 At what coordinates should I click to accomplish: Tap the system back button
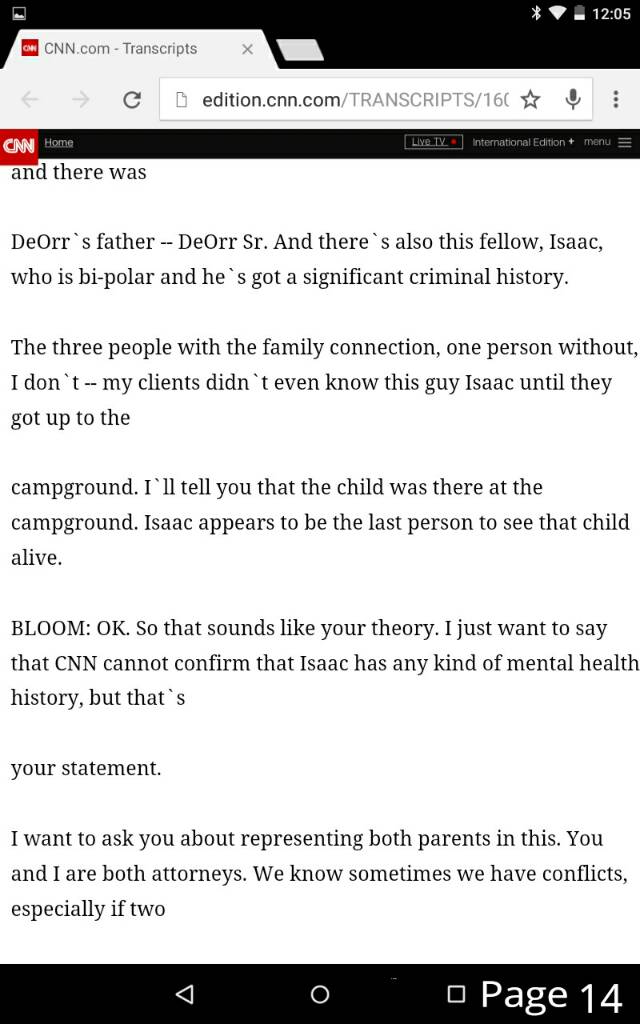click(184, 994)
